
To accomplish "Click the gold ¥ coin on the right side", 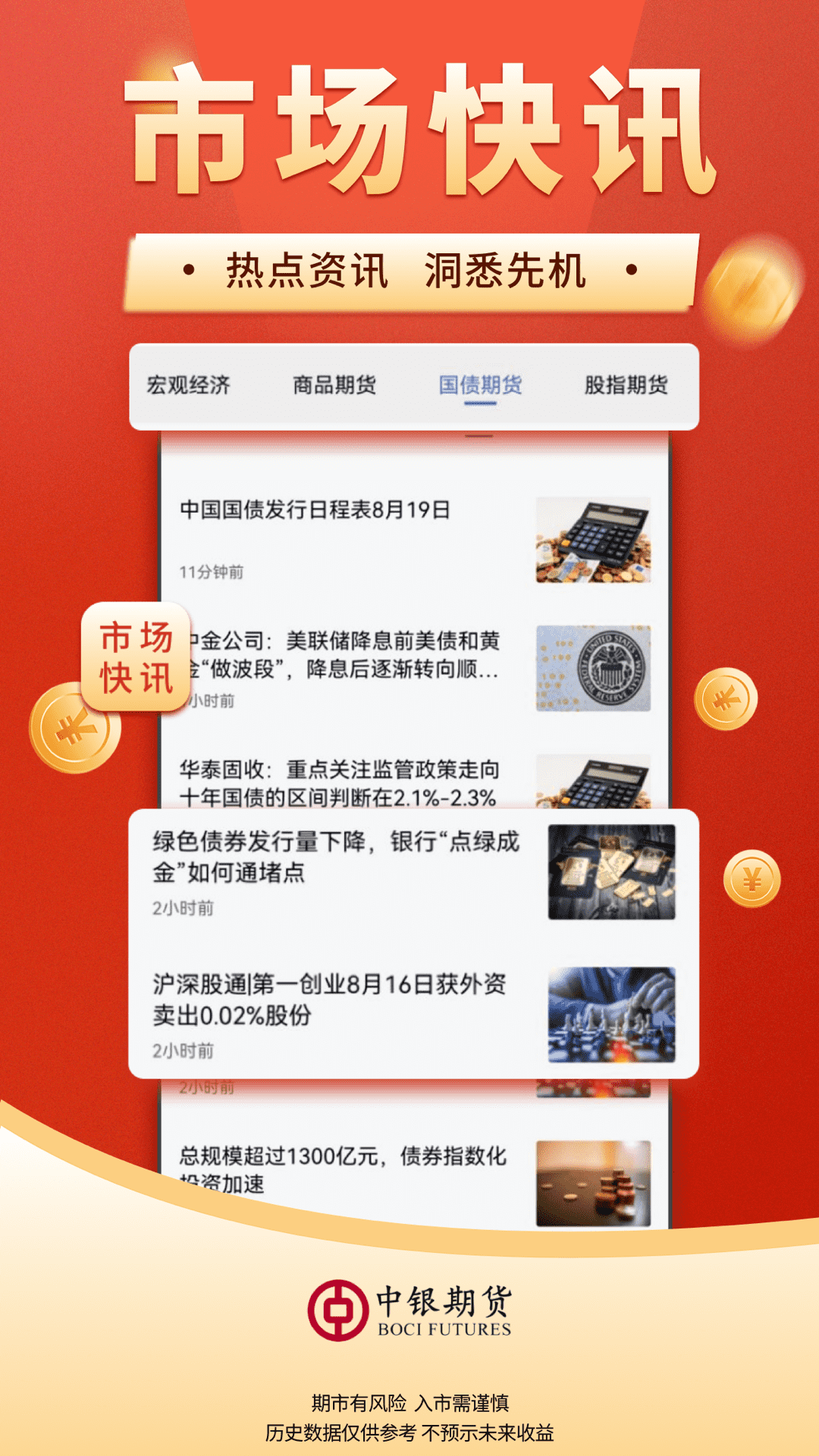I will (x=752, y=876).
